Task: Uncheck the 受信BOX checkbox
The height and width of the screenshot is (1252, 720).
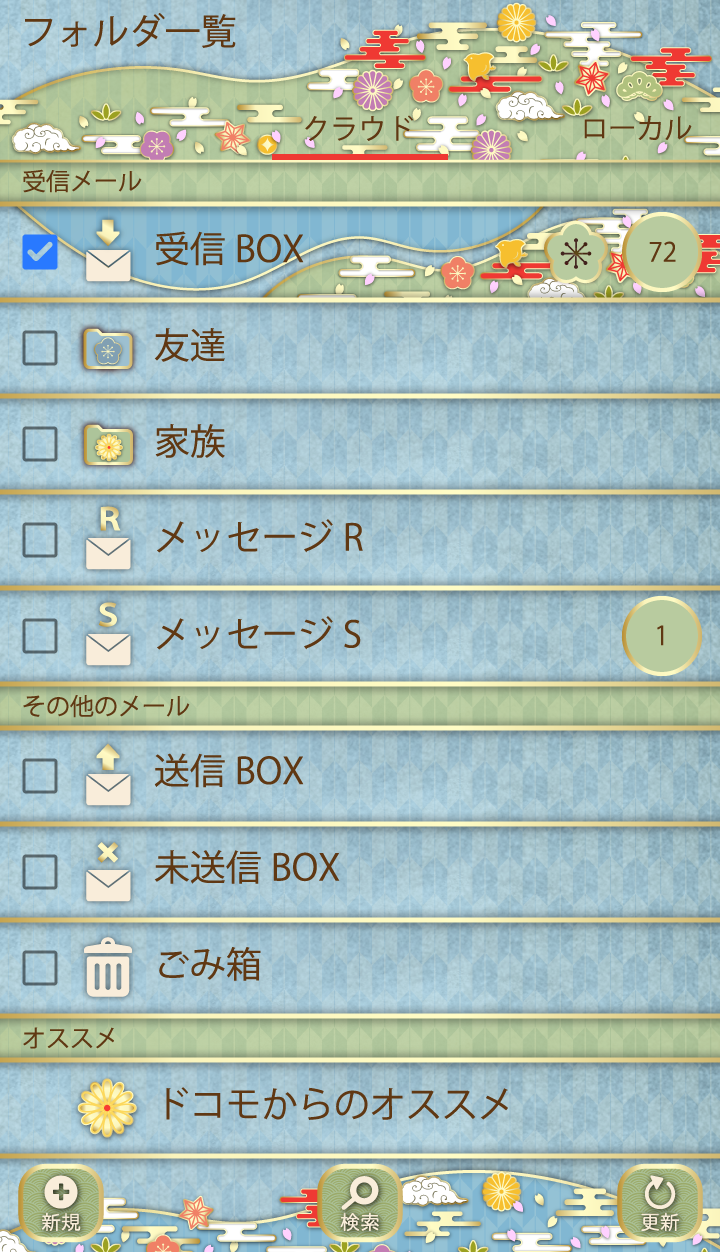Action: coord(40,252)
